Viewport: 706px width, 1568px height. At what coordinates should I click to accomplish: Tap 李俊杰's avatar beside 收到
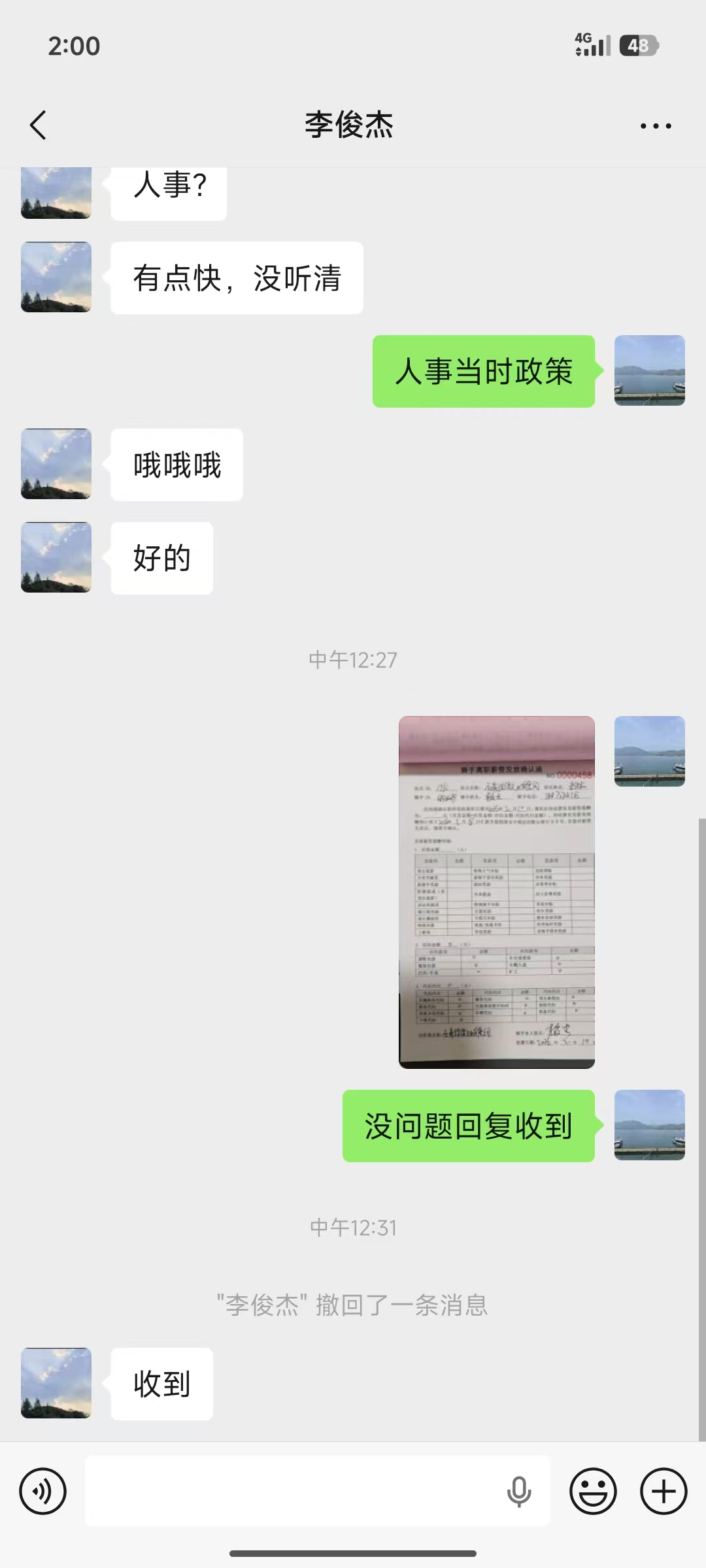pyautogui.click(x=56, y=1383)
